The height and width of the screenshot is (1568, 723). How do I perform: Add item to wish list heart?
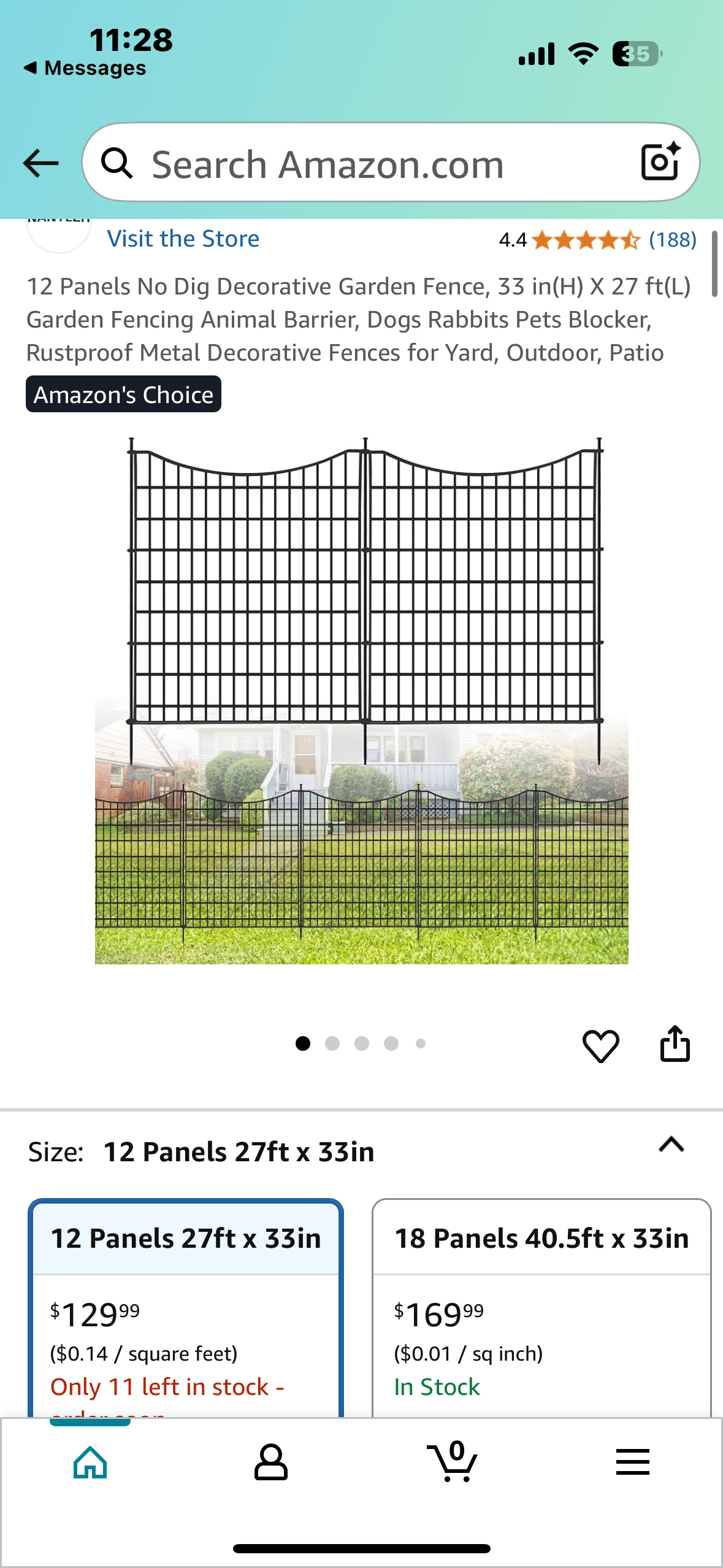[x=600, y=1045]
